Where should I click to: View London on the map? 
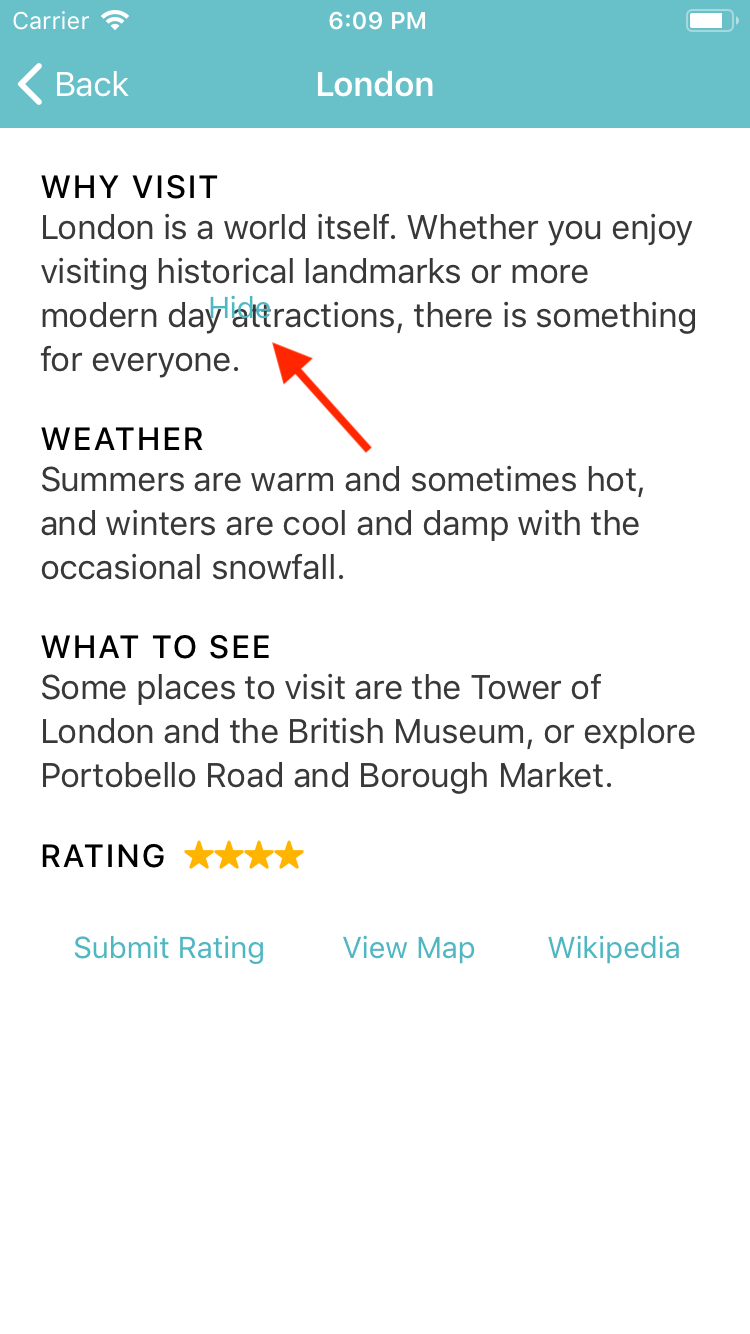[x=408, y=948]
